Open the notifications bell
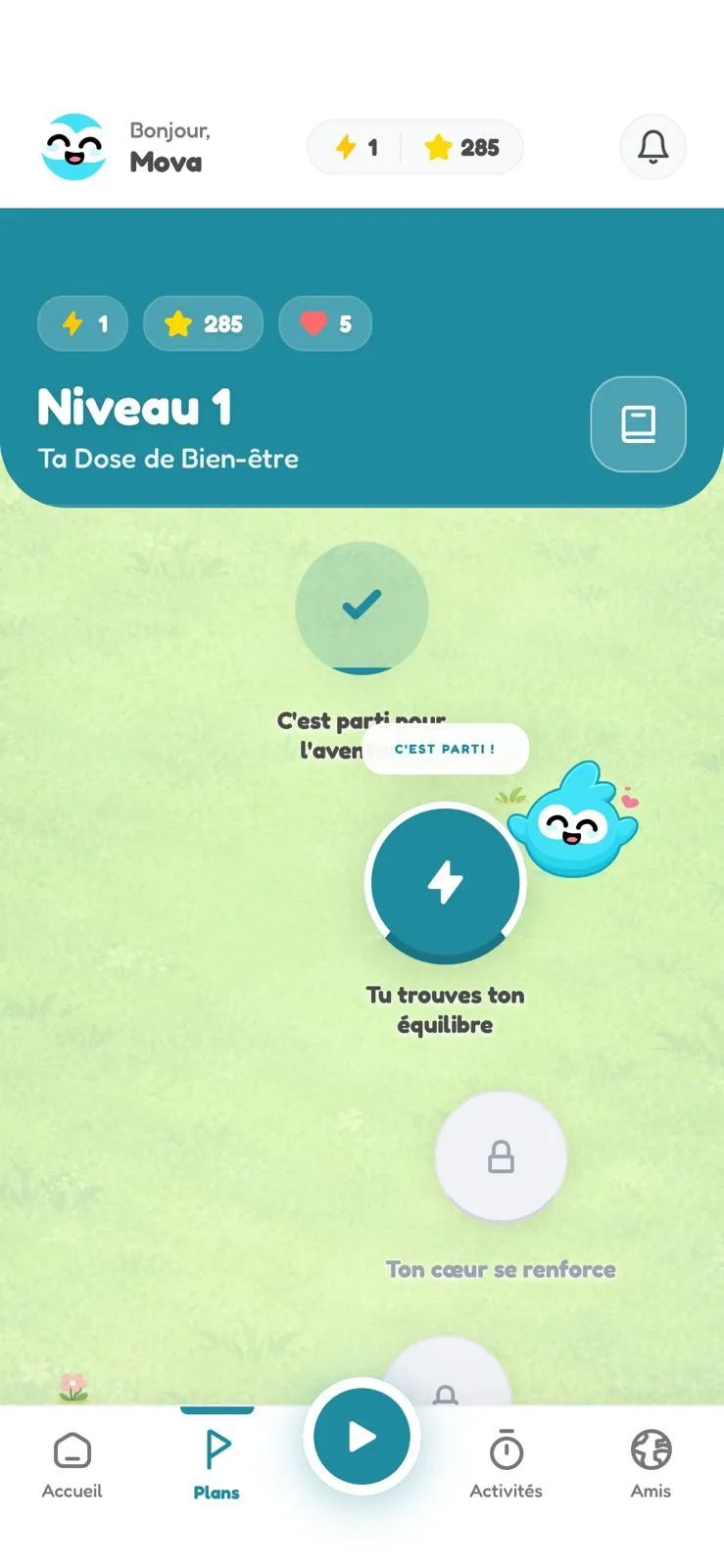Screen dimensions: 724x1568 (652, 148)
